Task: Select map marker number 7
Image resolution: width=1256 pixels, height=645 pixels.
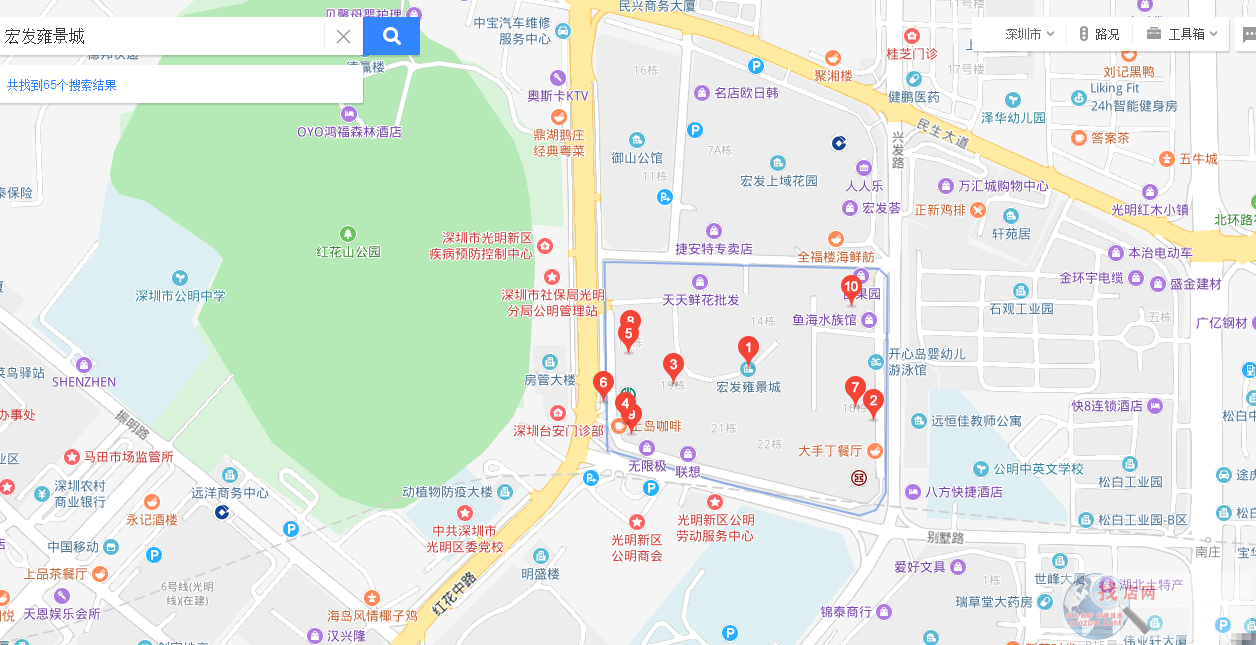Action: [x=854, y=388]
